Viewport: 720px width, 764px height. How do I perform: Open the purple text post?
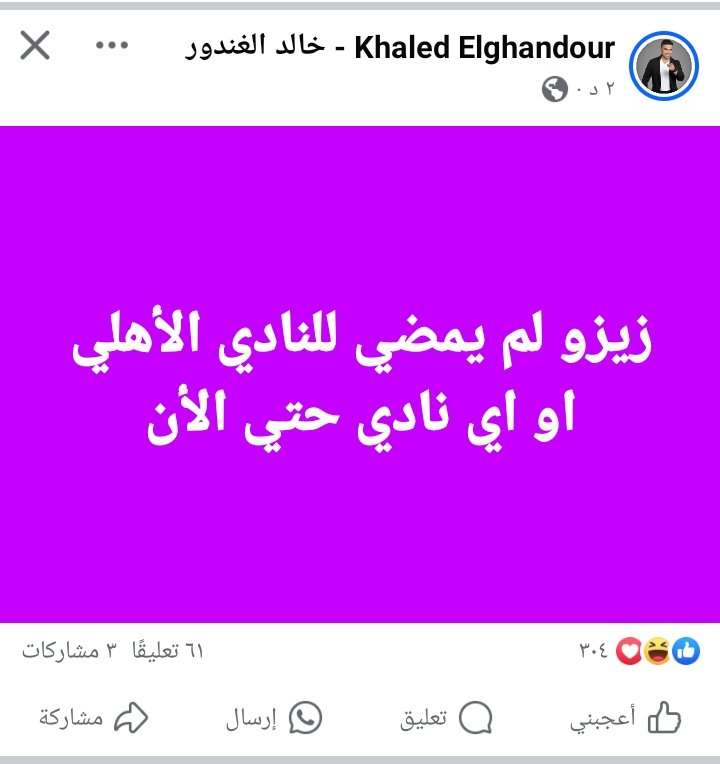click(360, 375)
